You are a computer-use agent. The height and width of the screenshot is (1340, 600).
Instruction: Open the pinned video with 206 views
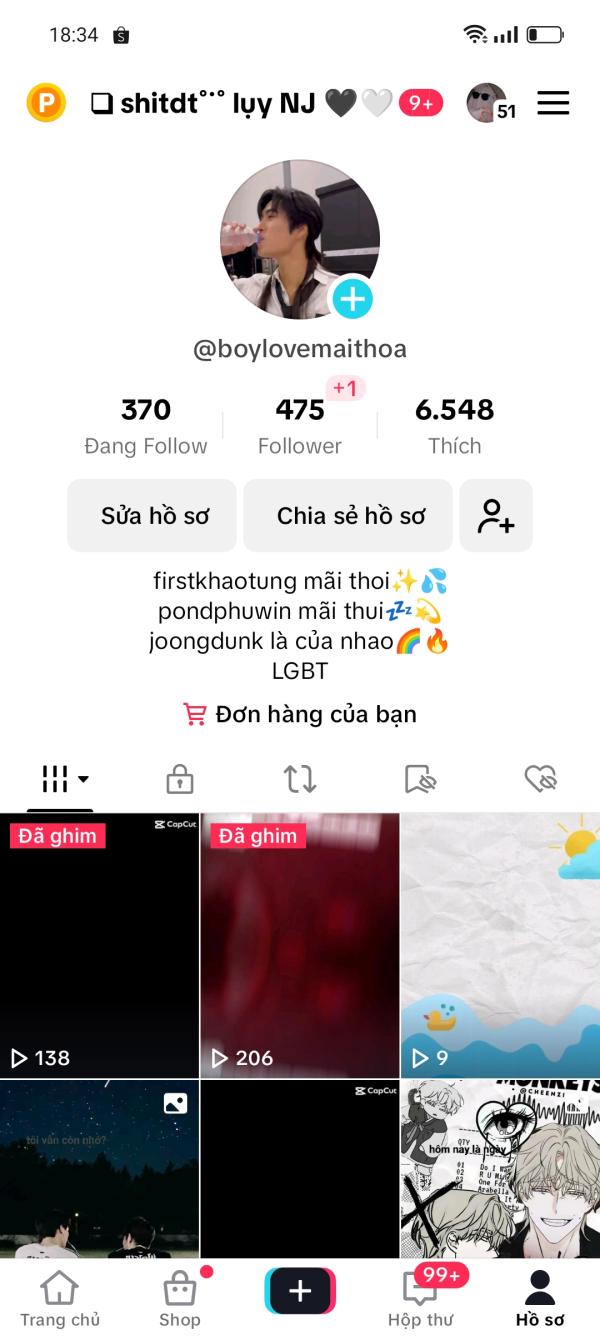(x=300, y=945)
